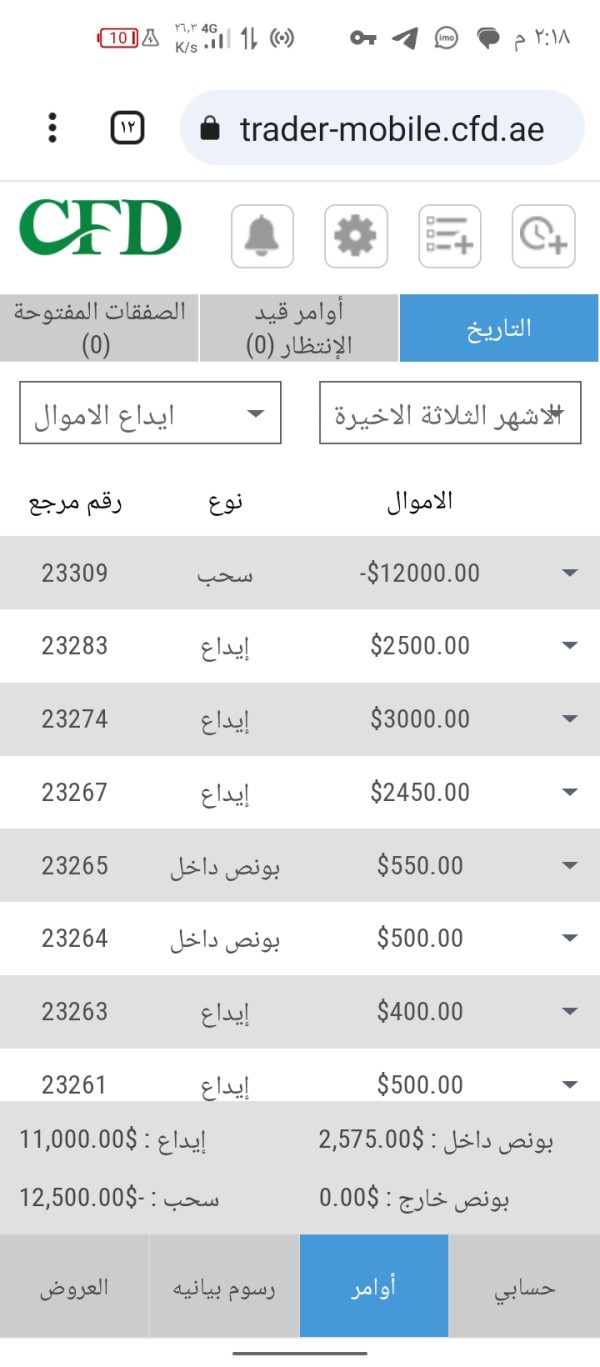Tap the add list order icon
Image resolution: width=600 pixels, height=1367 pixels.
click(450, 236)
